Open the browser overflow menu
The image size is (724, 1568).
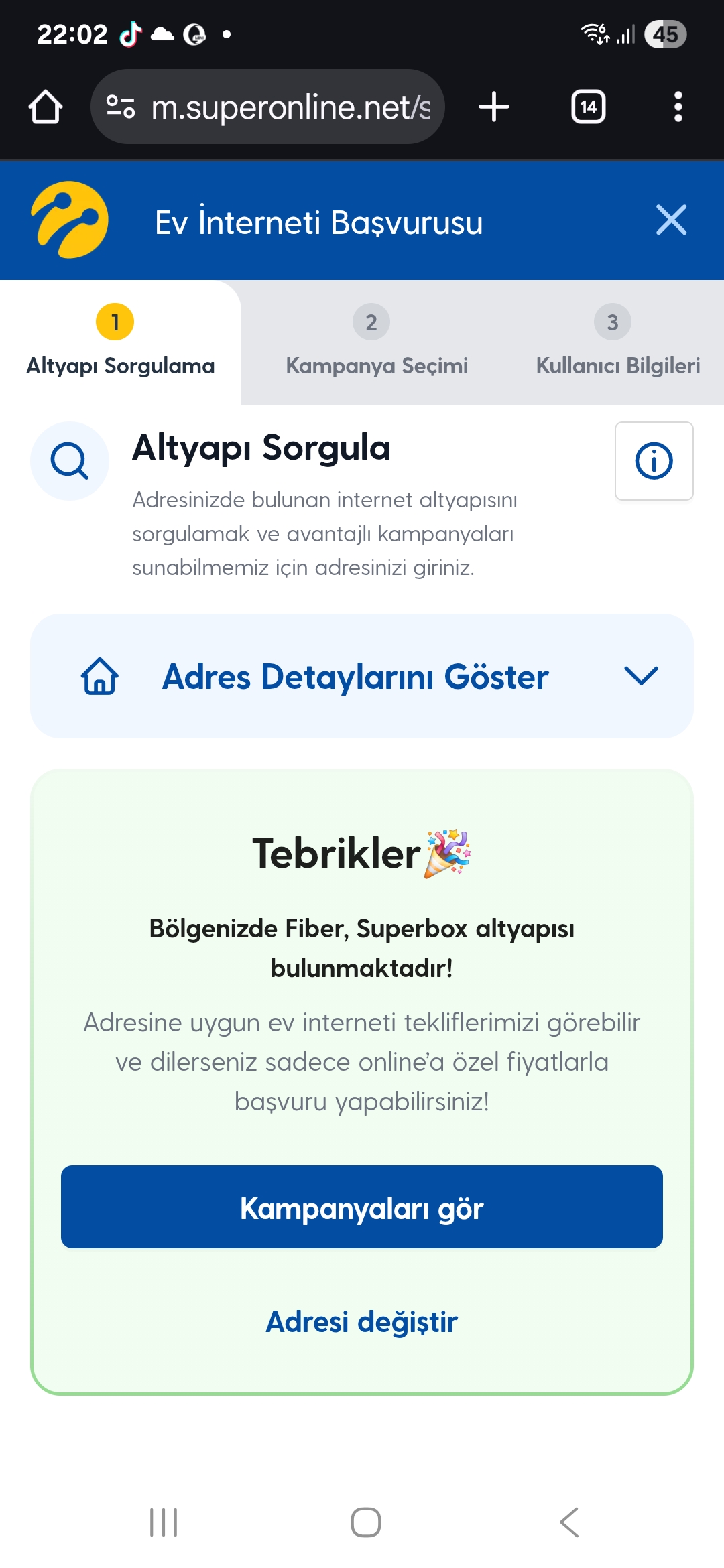(678, 107)
